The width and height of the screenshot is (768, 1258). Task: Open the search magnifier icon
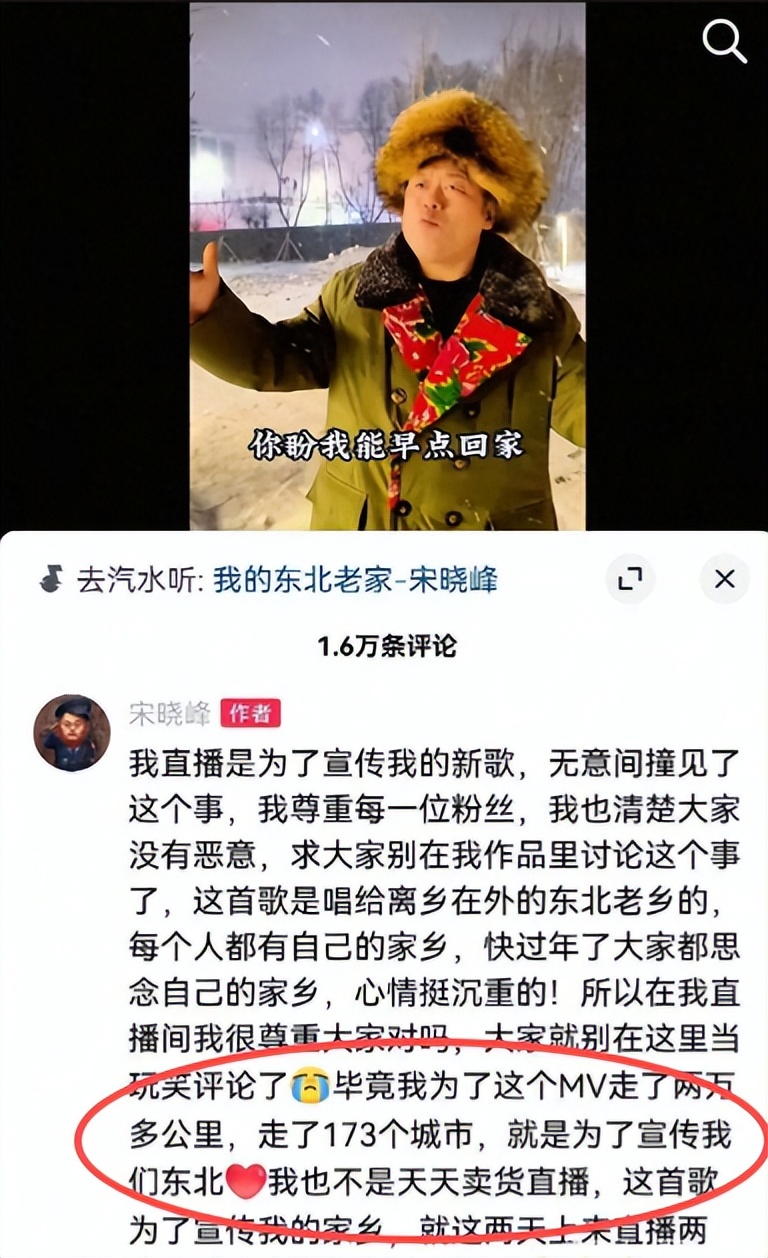click(724, 41)
